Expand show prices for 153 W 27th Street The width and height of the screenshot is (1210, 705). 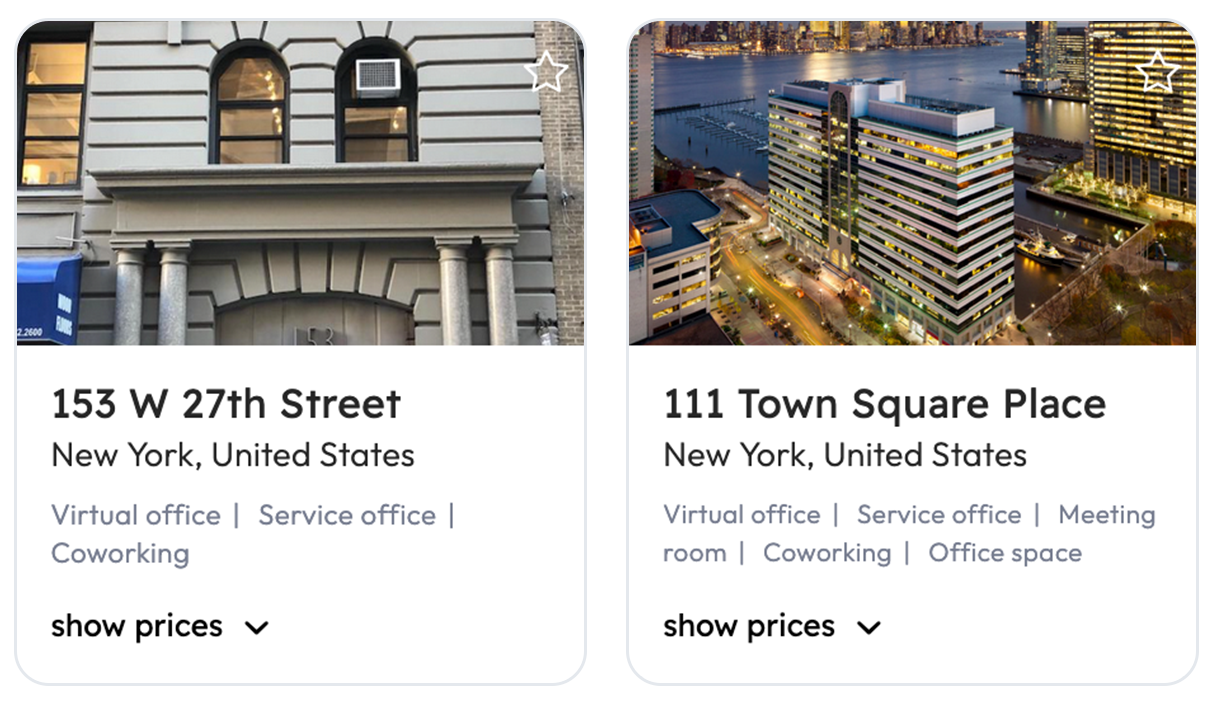pos(160,627)
